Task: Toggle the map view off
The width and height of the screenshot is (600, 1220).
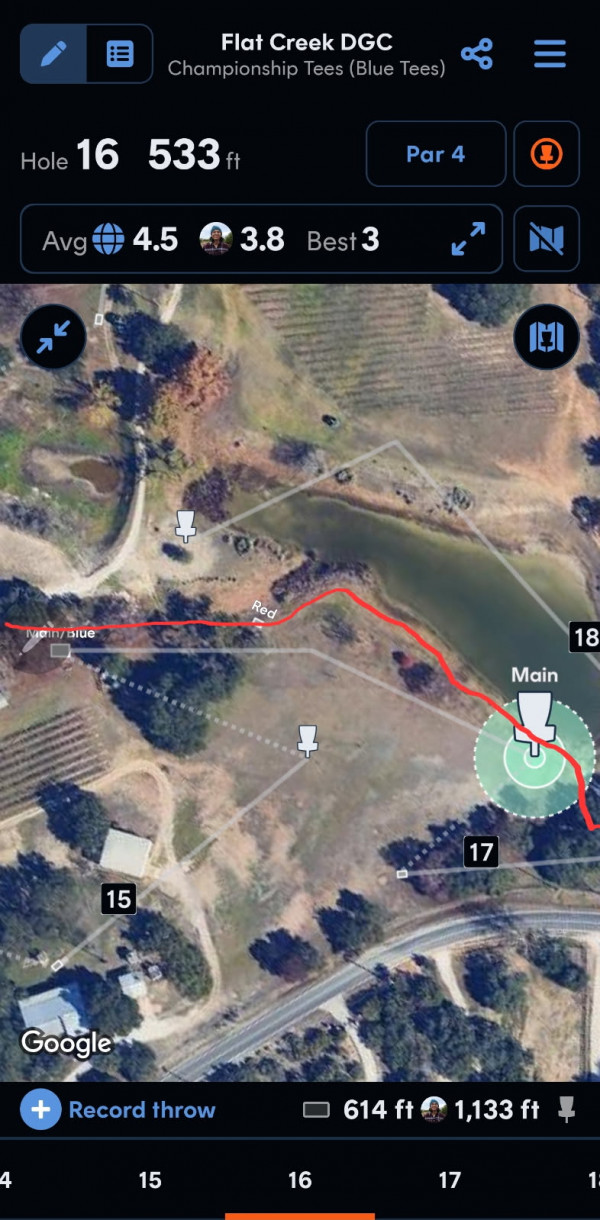Action: (547, 240)
